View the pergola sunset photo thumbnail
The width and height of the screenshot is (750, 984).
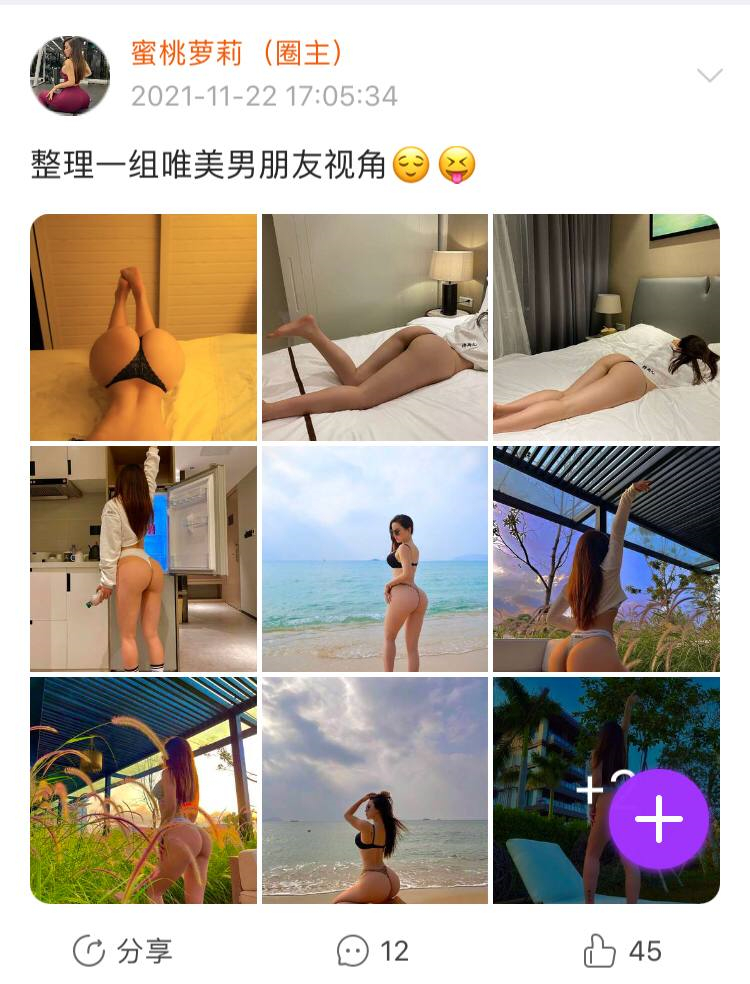(x=607, y=557)
